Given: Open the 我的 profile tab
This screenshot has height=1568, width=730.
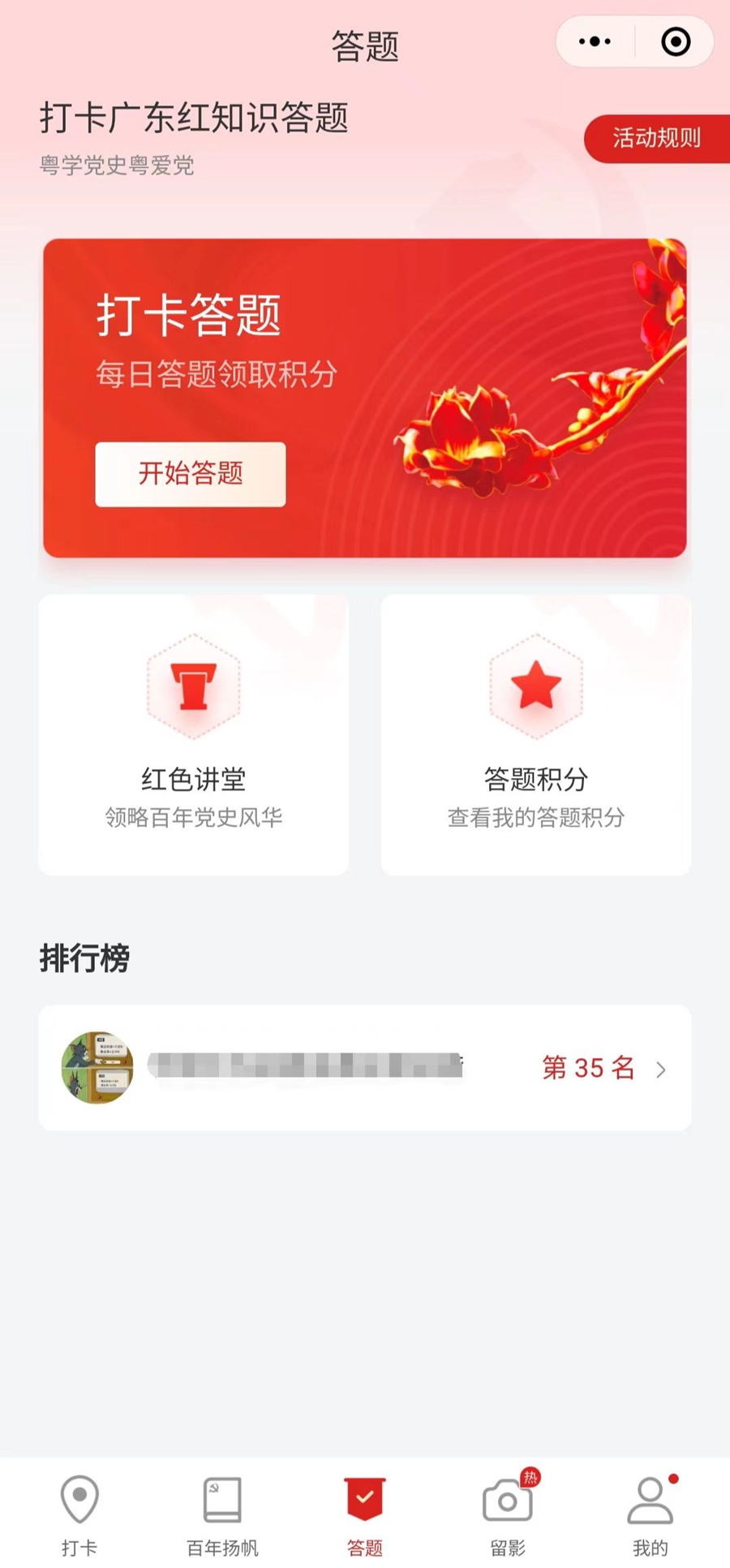Looking at the screenshot, I should 651,1514.
